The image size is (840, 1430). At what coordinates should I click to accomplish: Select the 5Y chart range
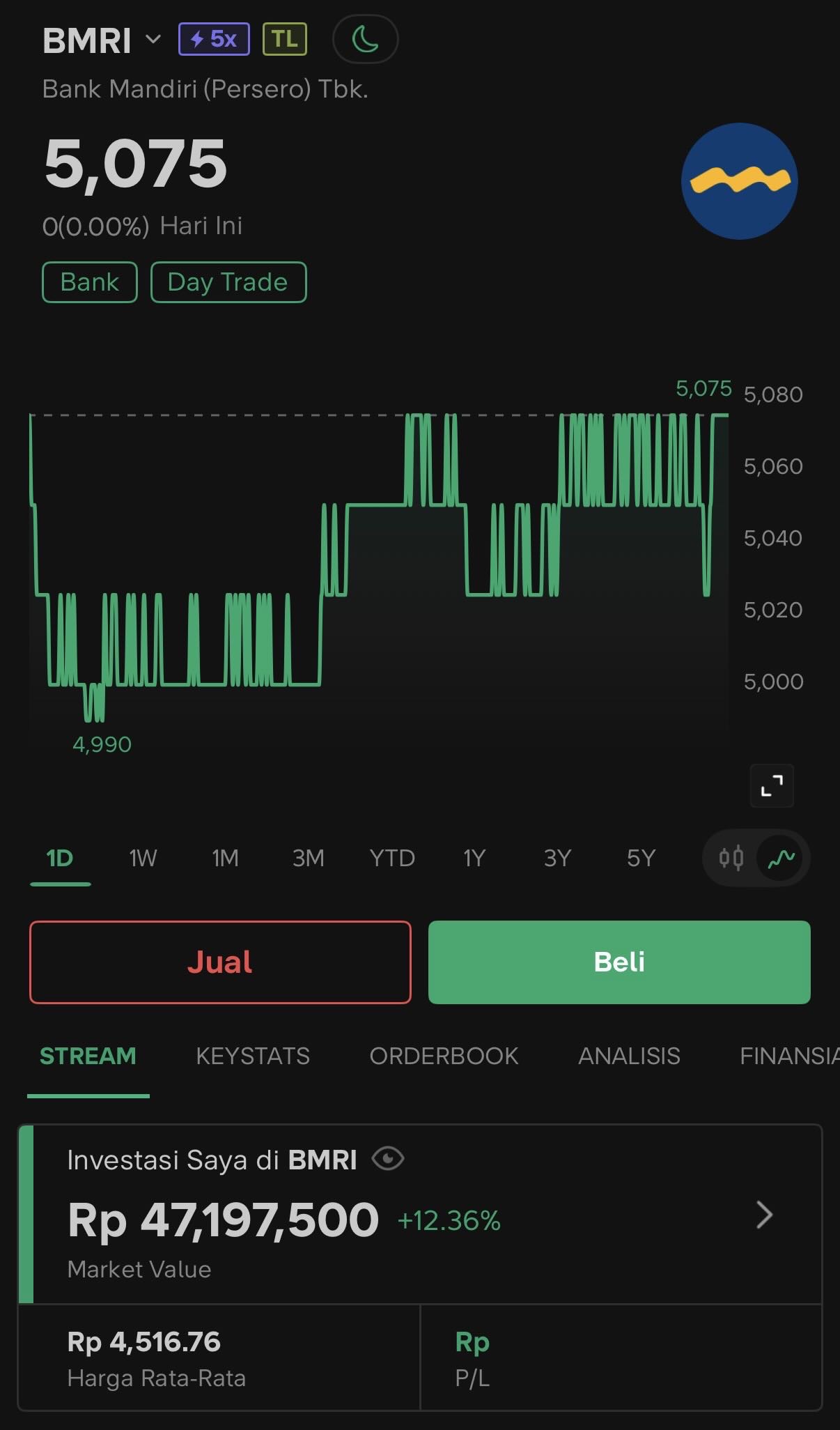pos(641,858)
